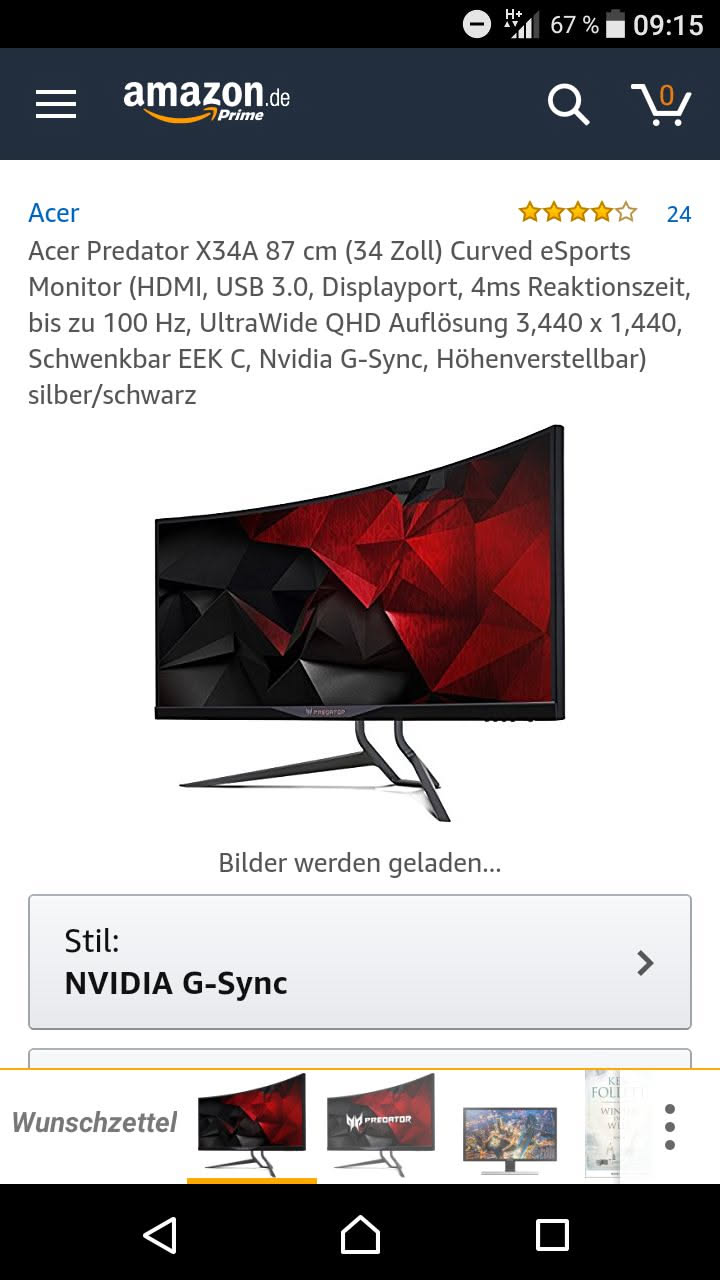Go to the home screen
720x1280 pixels.
(360, 1235)
